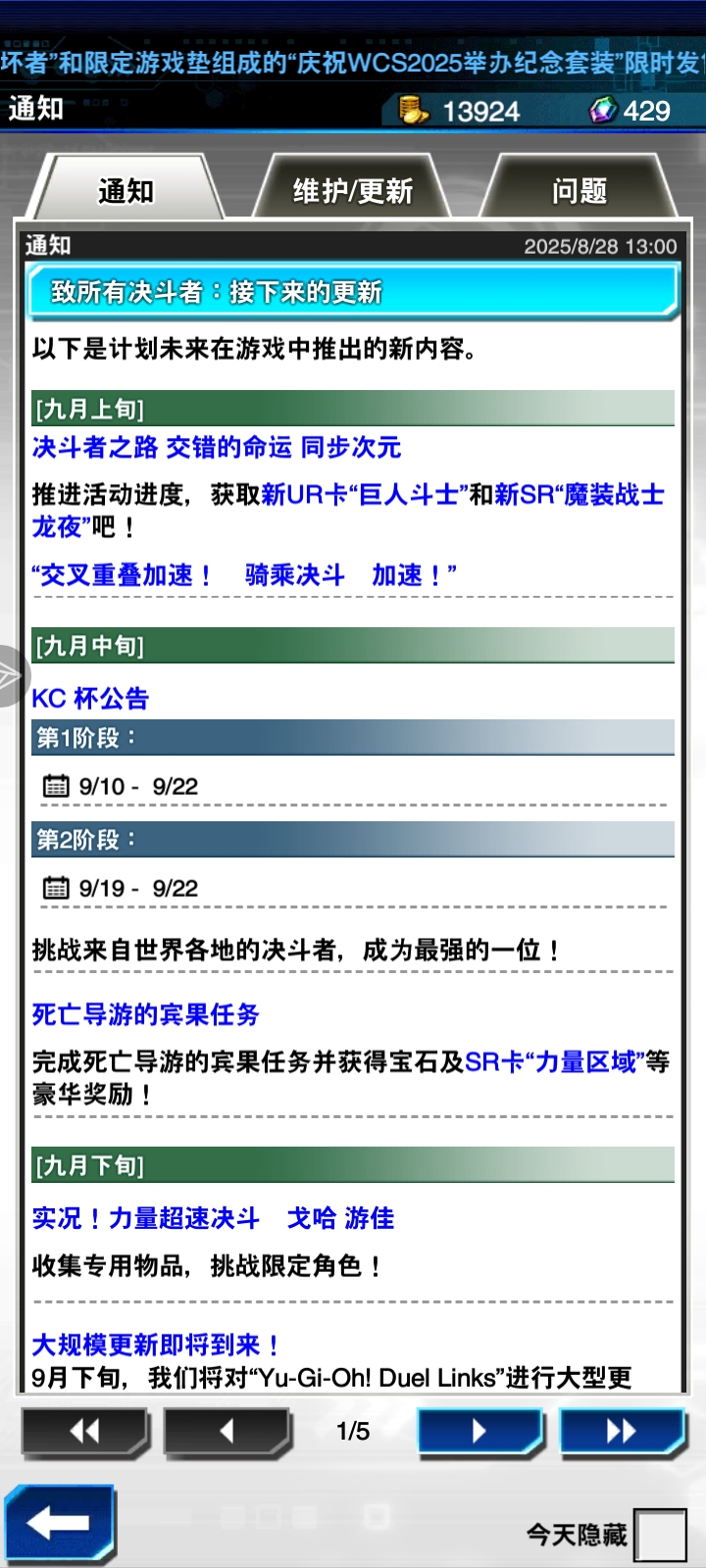Open the 死亡导游的宾果任务 link
Viewport: 706px width, 1568px height.
pyautogui.click(x=145, y=1014)
